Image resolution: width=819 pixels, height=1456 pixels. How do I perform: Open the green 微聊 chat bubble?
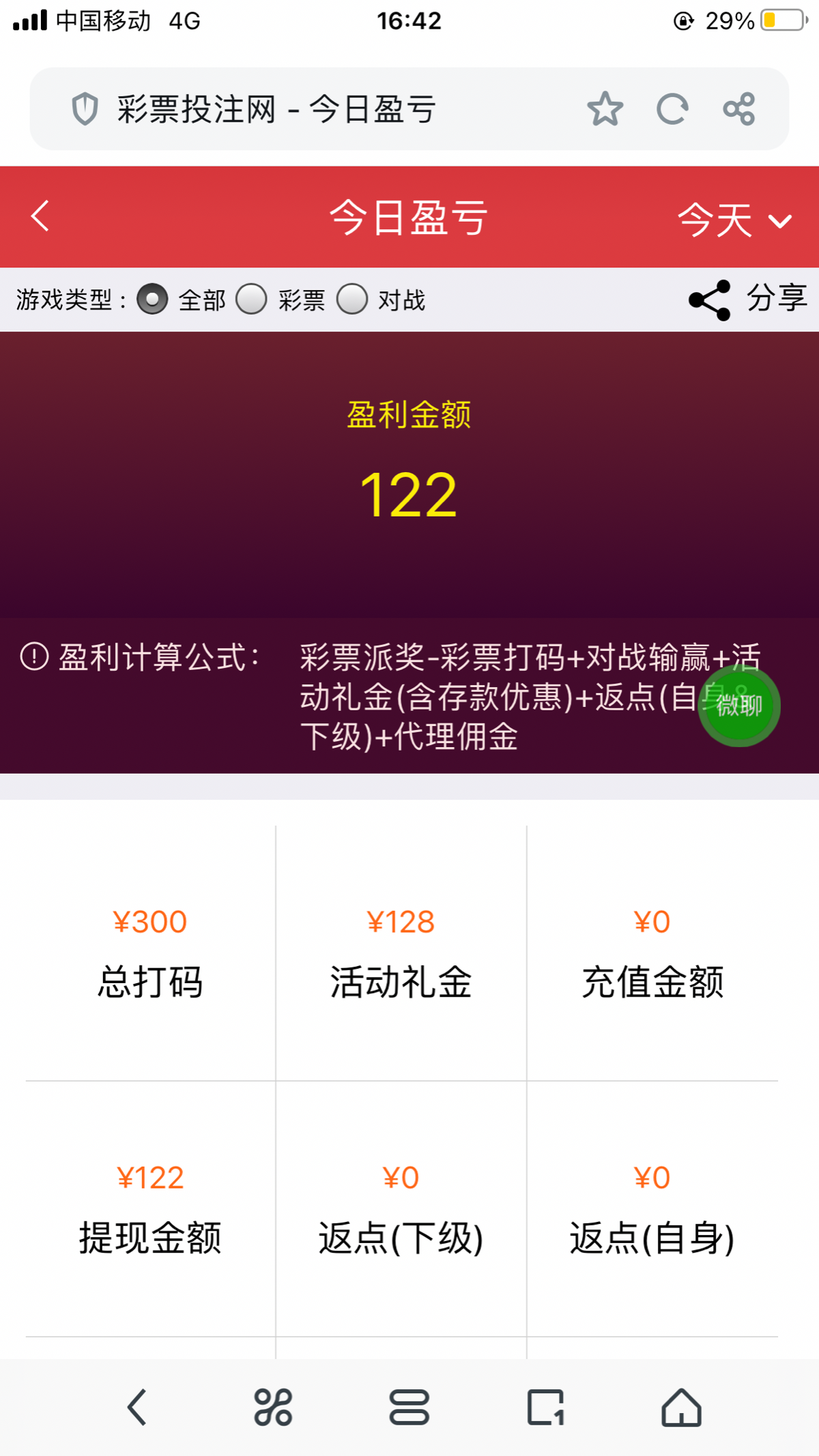click(x=738, y=705)
